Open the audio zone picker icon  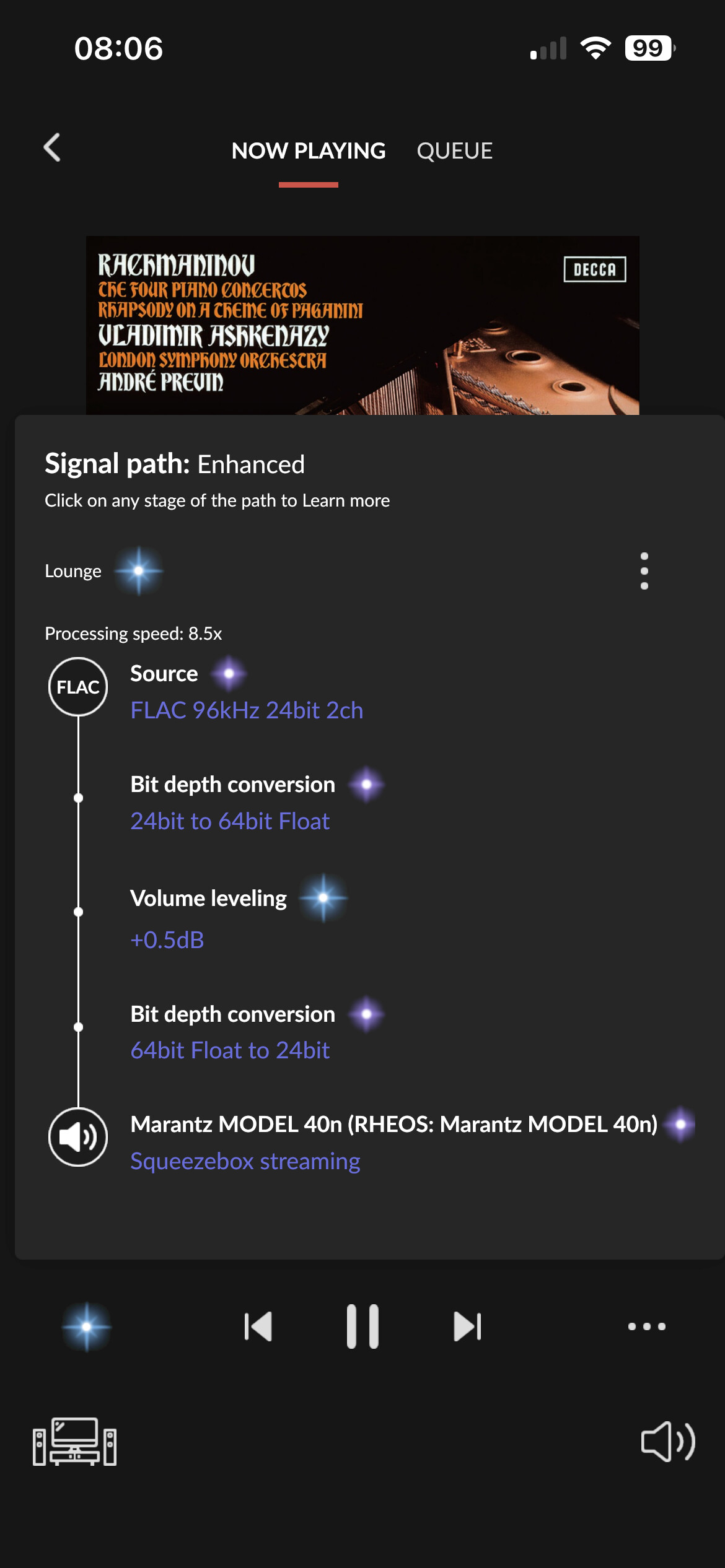click(x=74, y=1441)
